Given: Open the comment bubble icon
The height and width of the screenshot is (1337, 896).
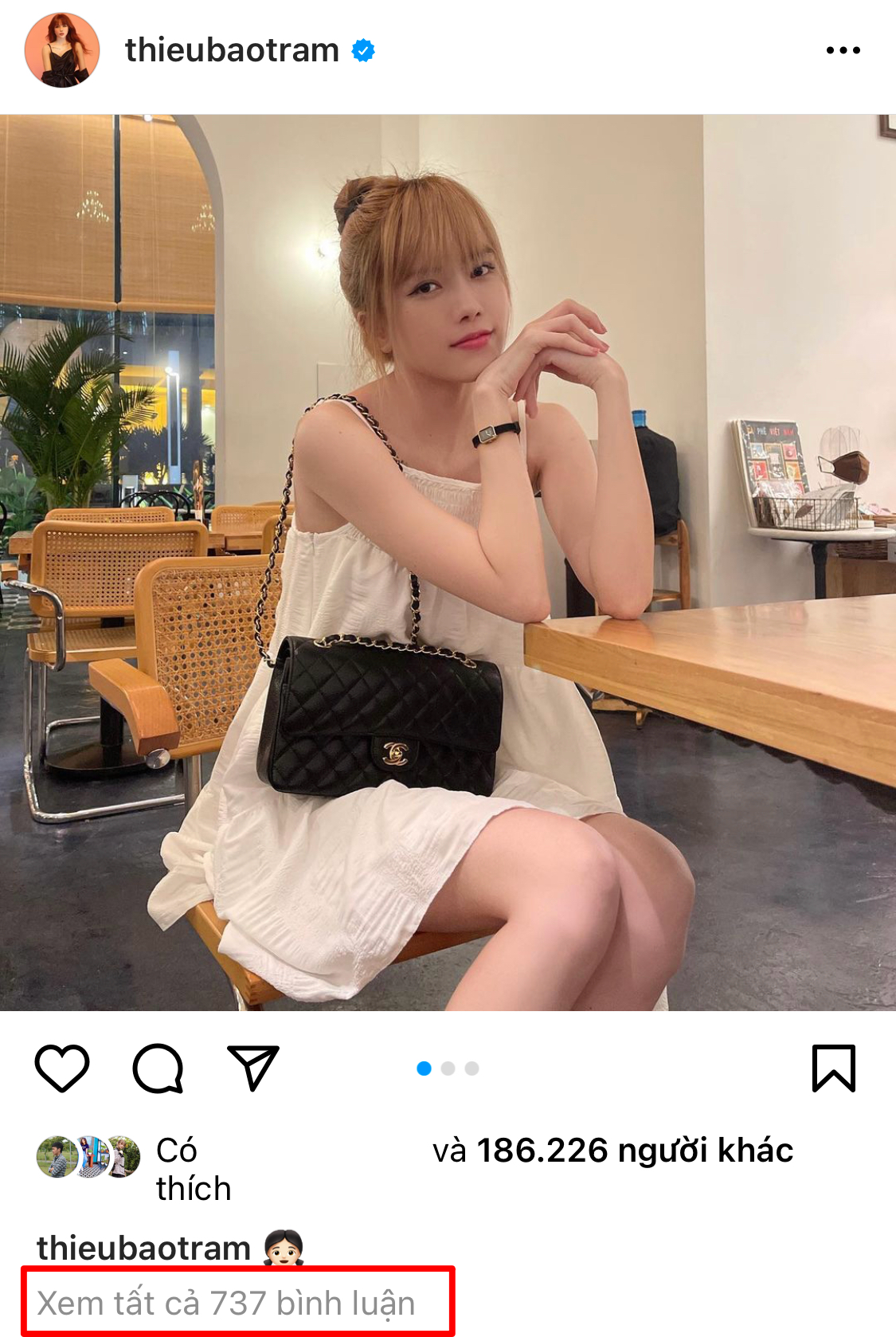Looking at the screenshot, I should [x=158, y=1068].
